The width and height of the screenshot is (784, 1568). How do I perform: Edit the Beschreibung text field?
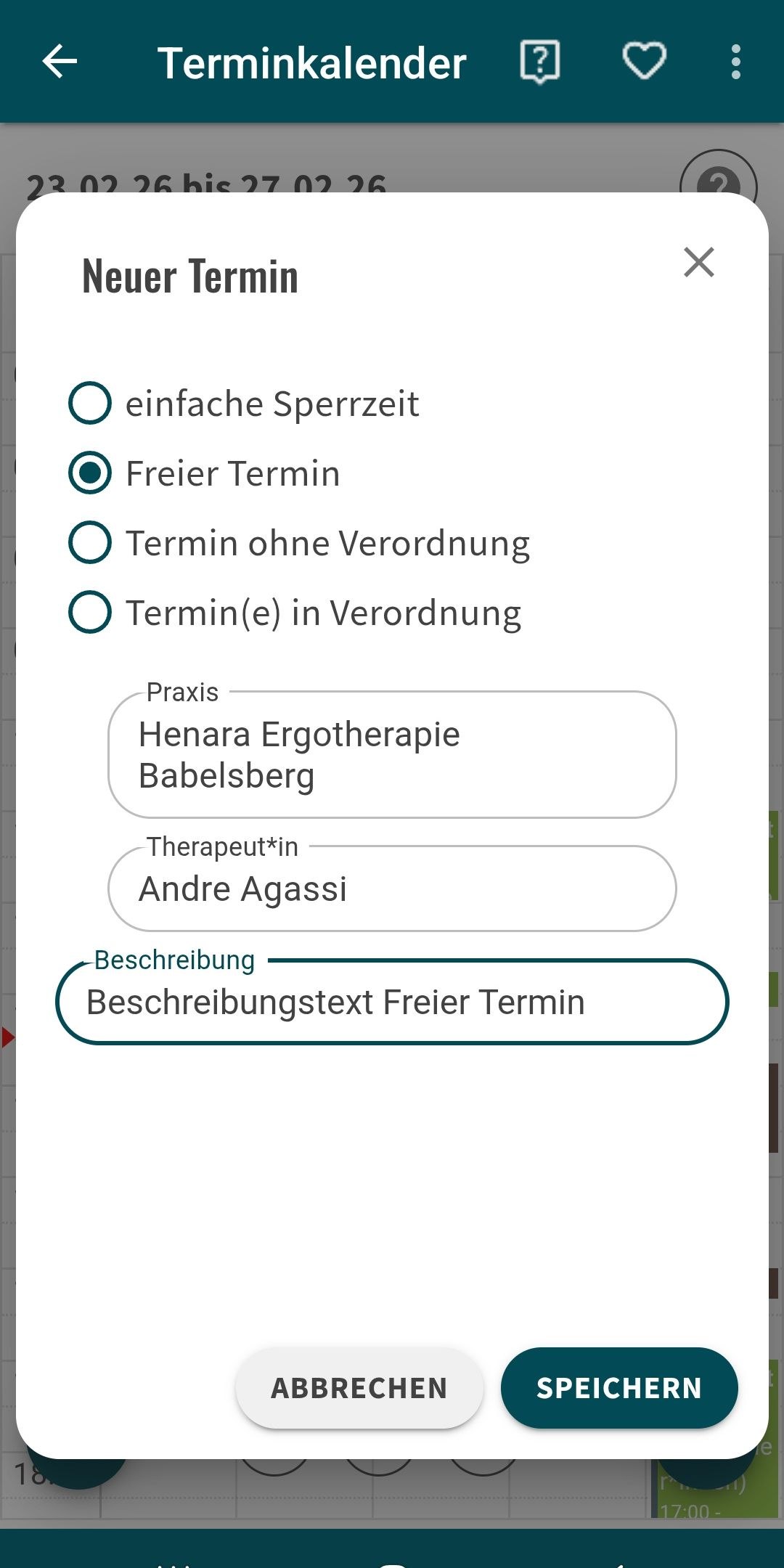(x=392, y=1003)
